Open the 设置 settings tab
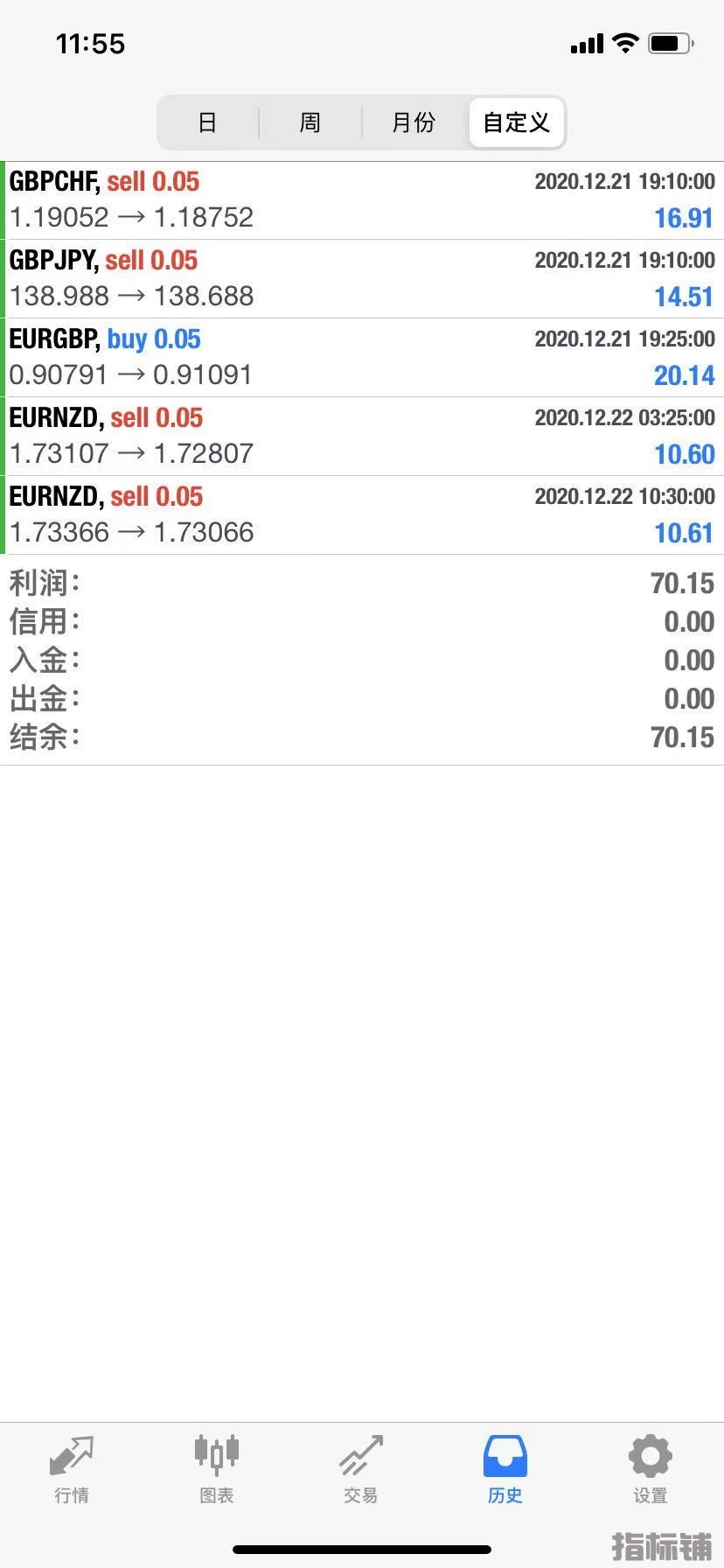724x1568 pixels. click(x=651, y=1470)
